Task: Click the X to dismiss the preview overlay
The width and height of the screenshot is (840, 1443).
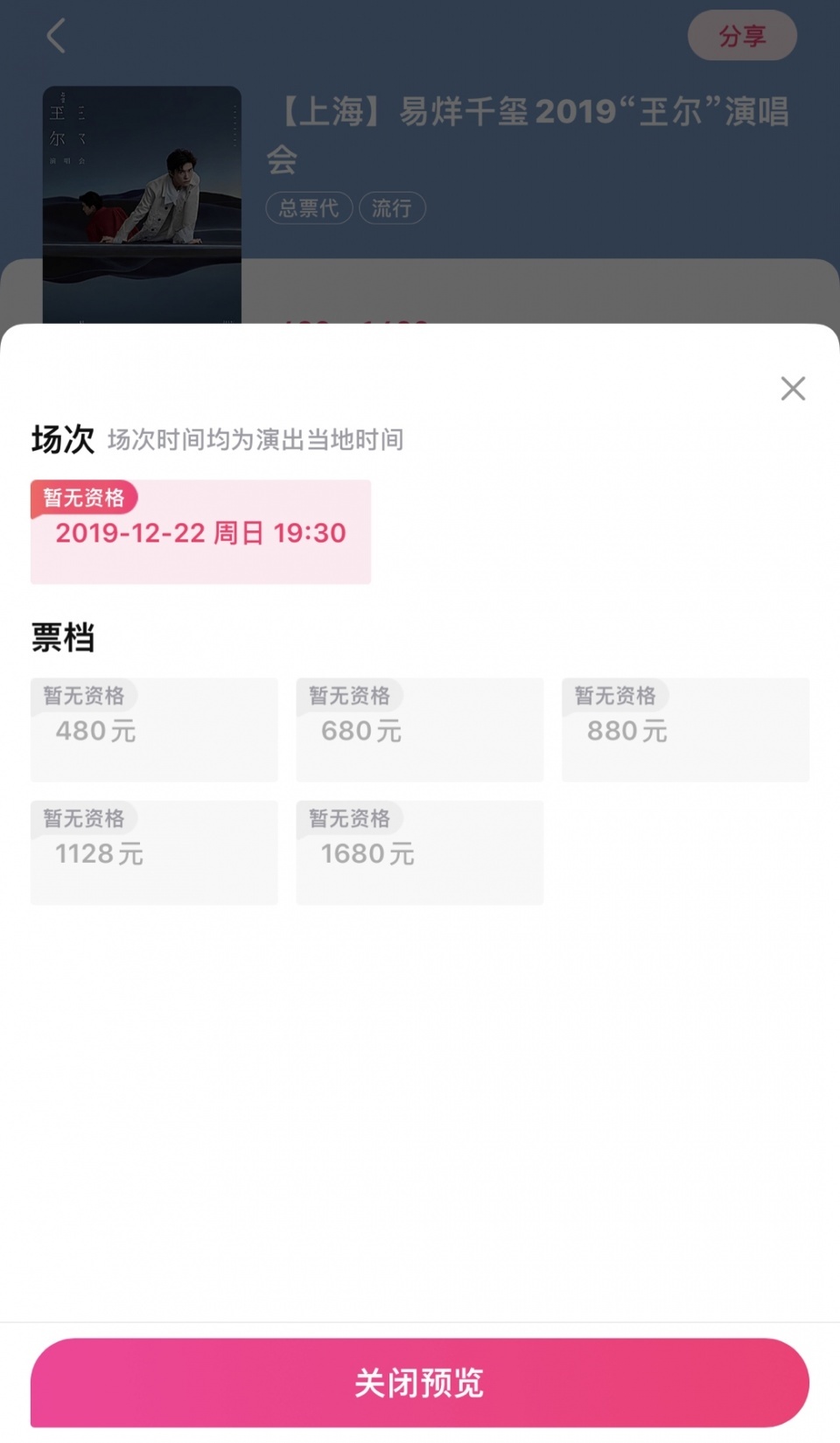Action: click(x=793, y=389)
